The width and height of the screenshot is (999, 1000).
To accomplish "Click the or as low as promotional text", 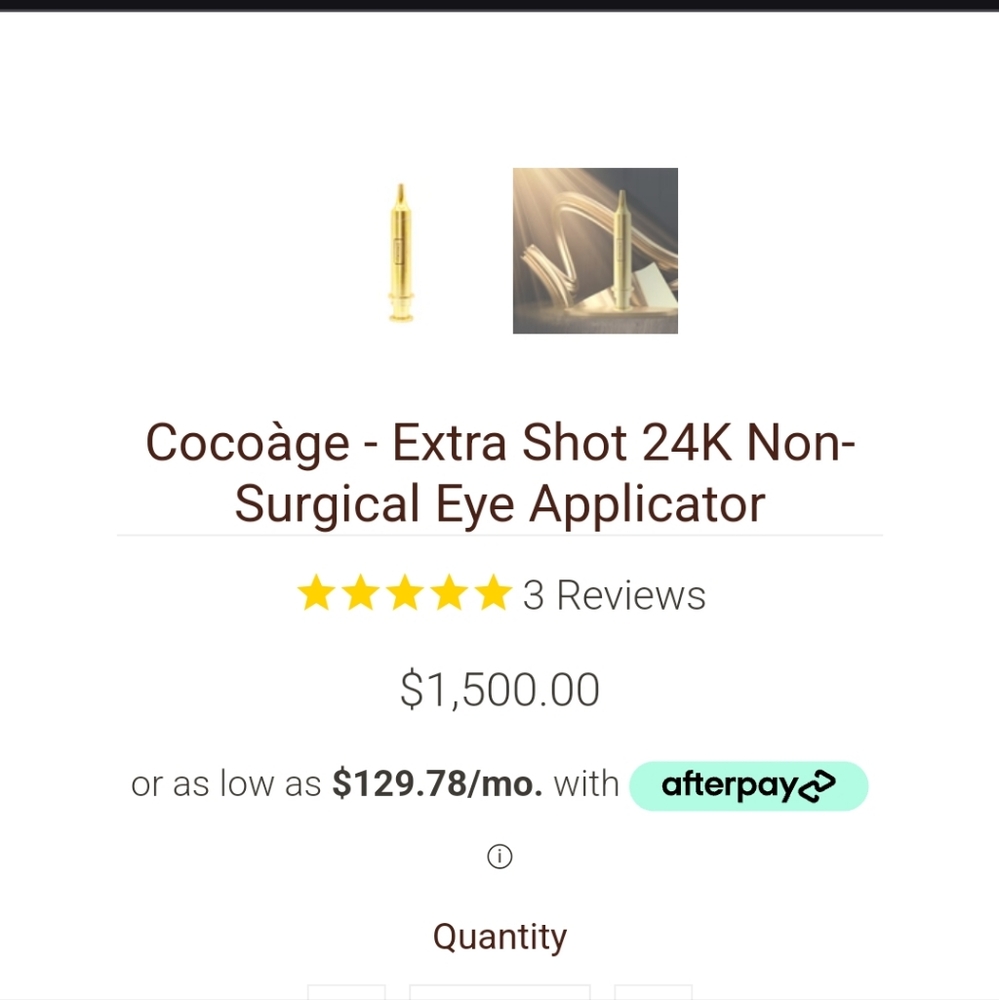I will [224, 784].
